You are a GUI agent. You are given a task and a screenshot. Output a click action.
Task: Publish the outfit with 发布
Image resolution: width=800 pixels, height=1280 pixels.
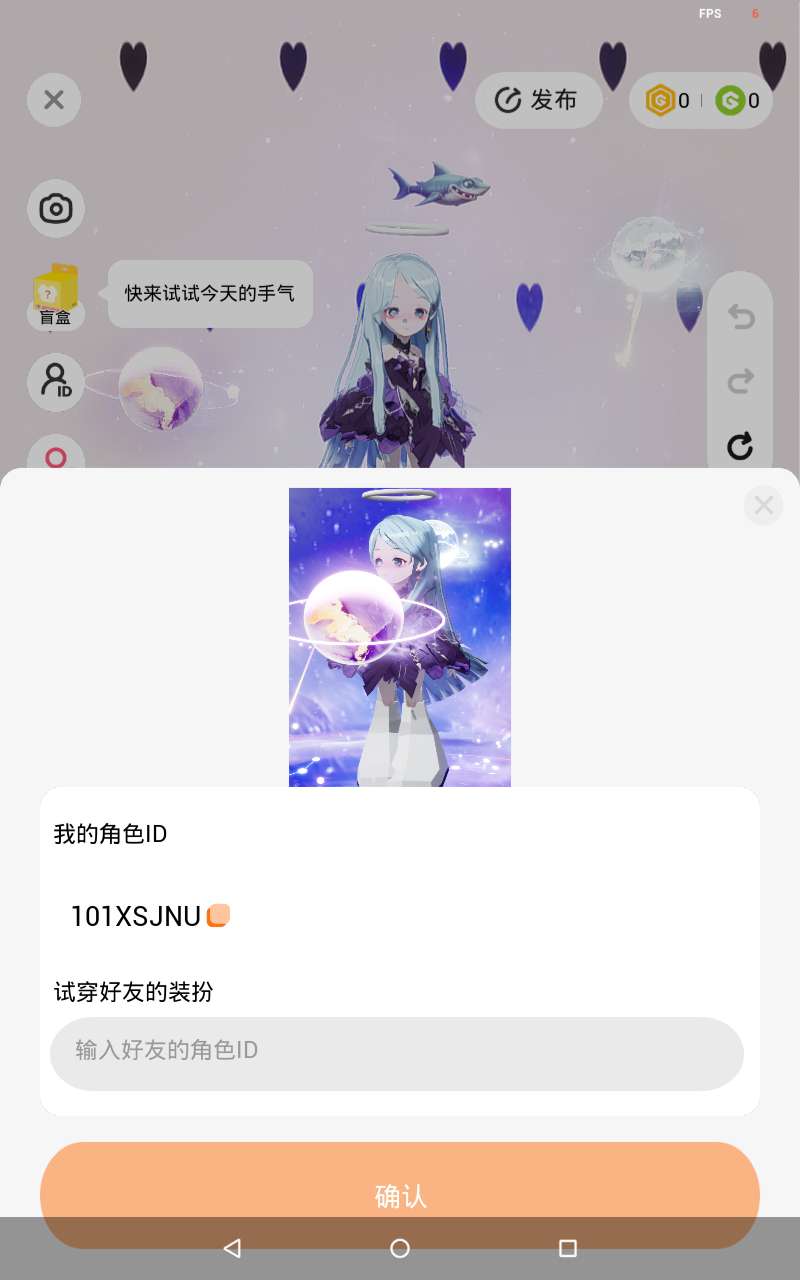[538, 100]
